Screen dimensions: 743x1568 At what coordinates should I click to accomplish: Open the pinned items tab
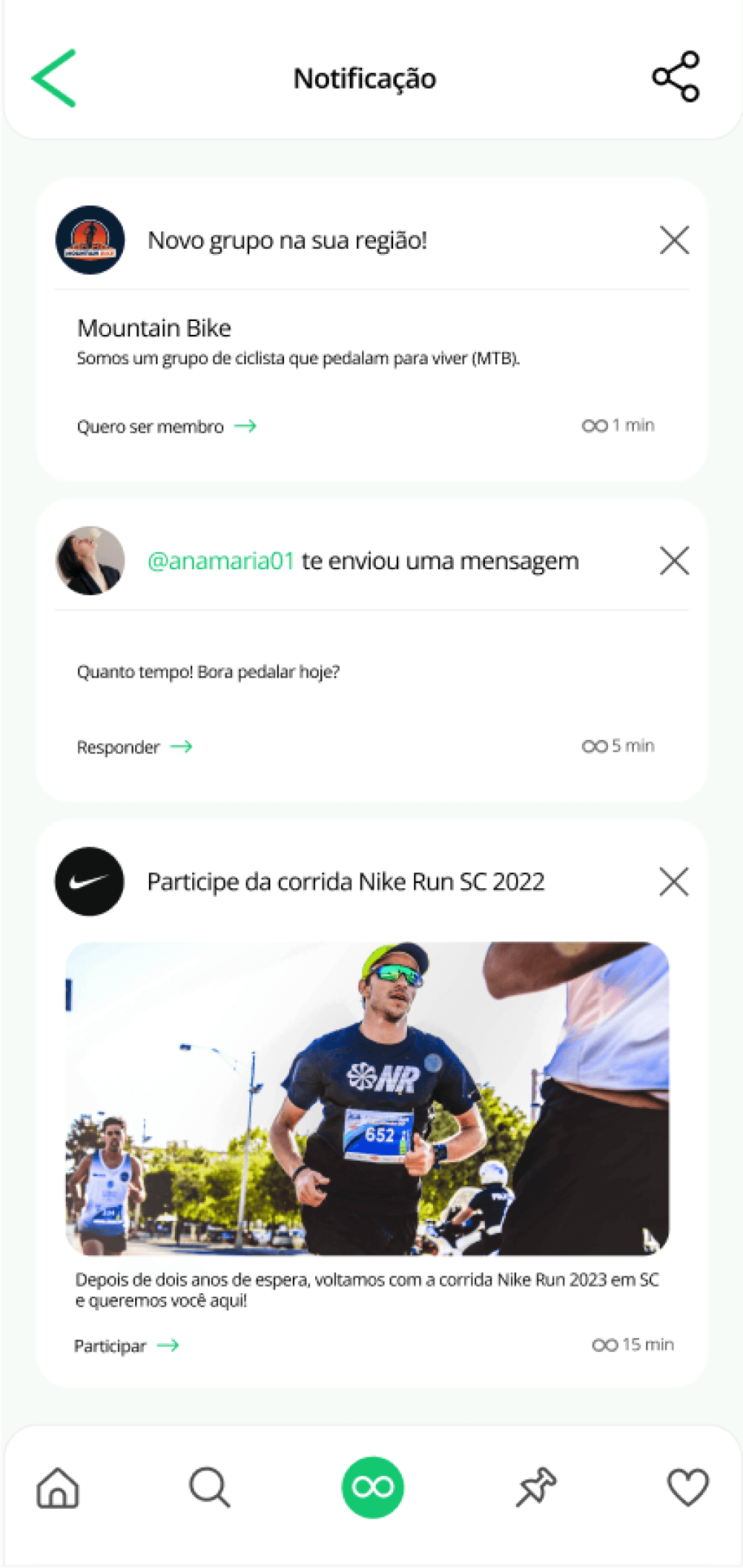[536, 1488]
